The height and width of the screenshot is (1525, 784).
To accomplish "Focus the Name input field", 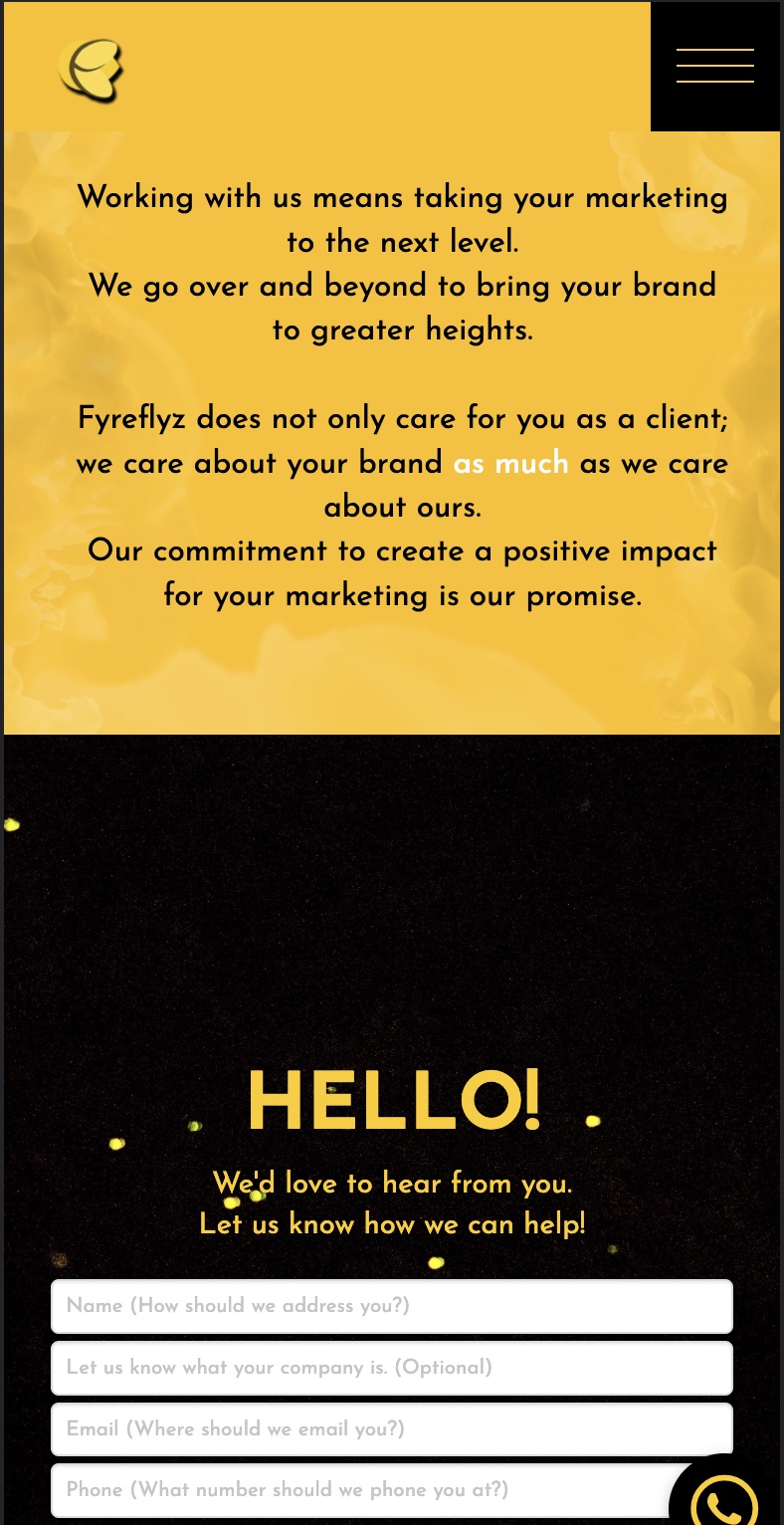I will tap(392, 1306).
